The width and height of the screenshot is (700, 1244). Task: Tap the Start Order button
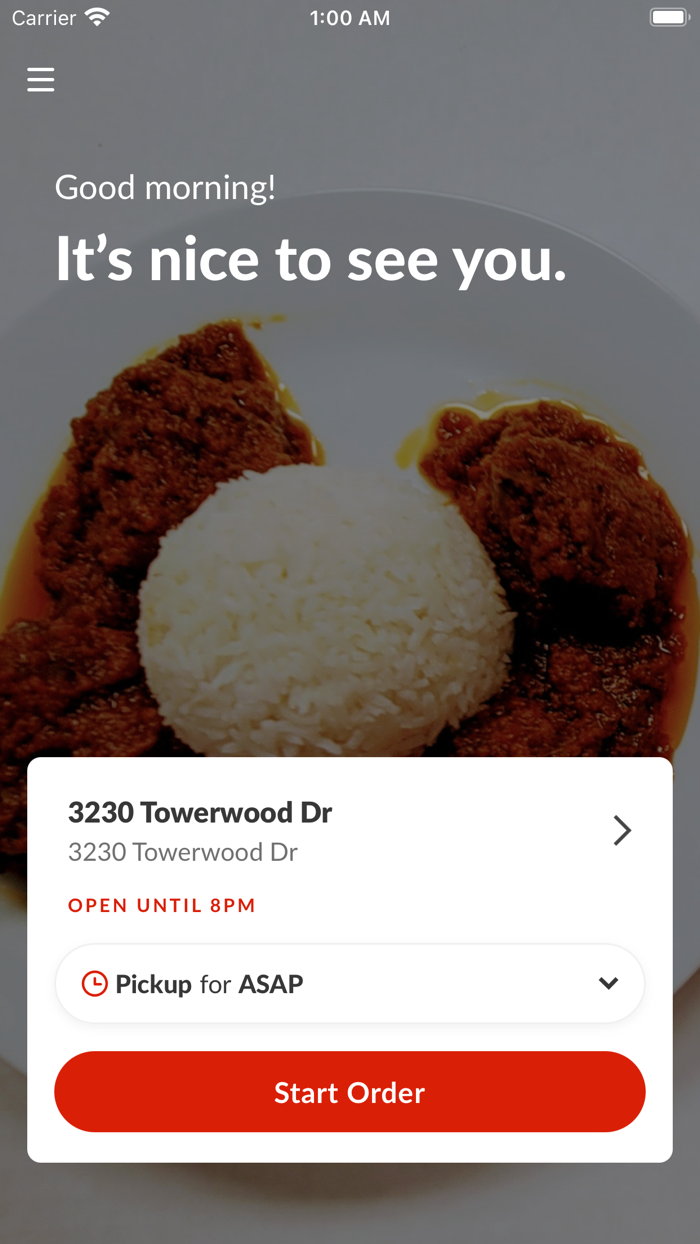350,1092
